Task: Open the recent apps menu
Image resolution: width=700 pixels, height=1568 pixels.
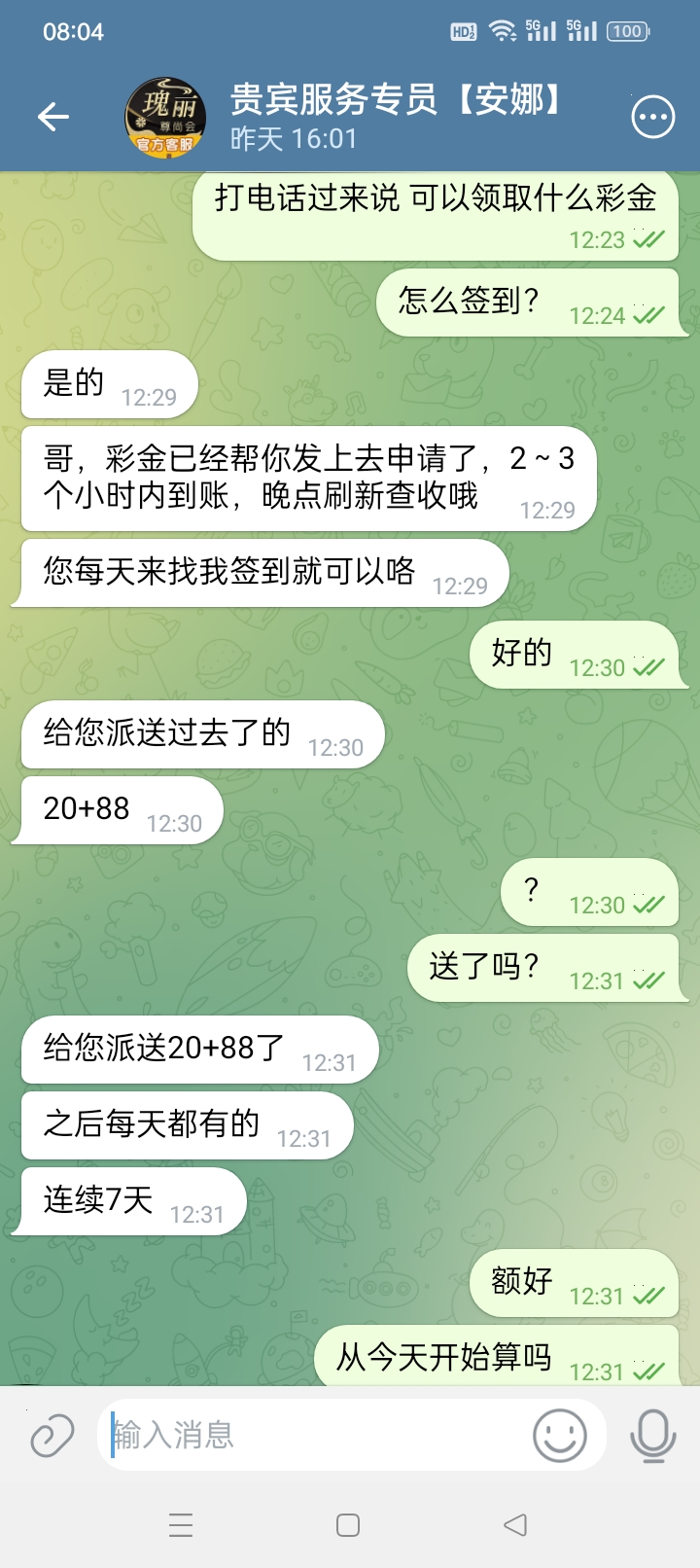Action: click(x=181, y=1524)
